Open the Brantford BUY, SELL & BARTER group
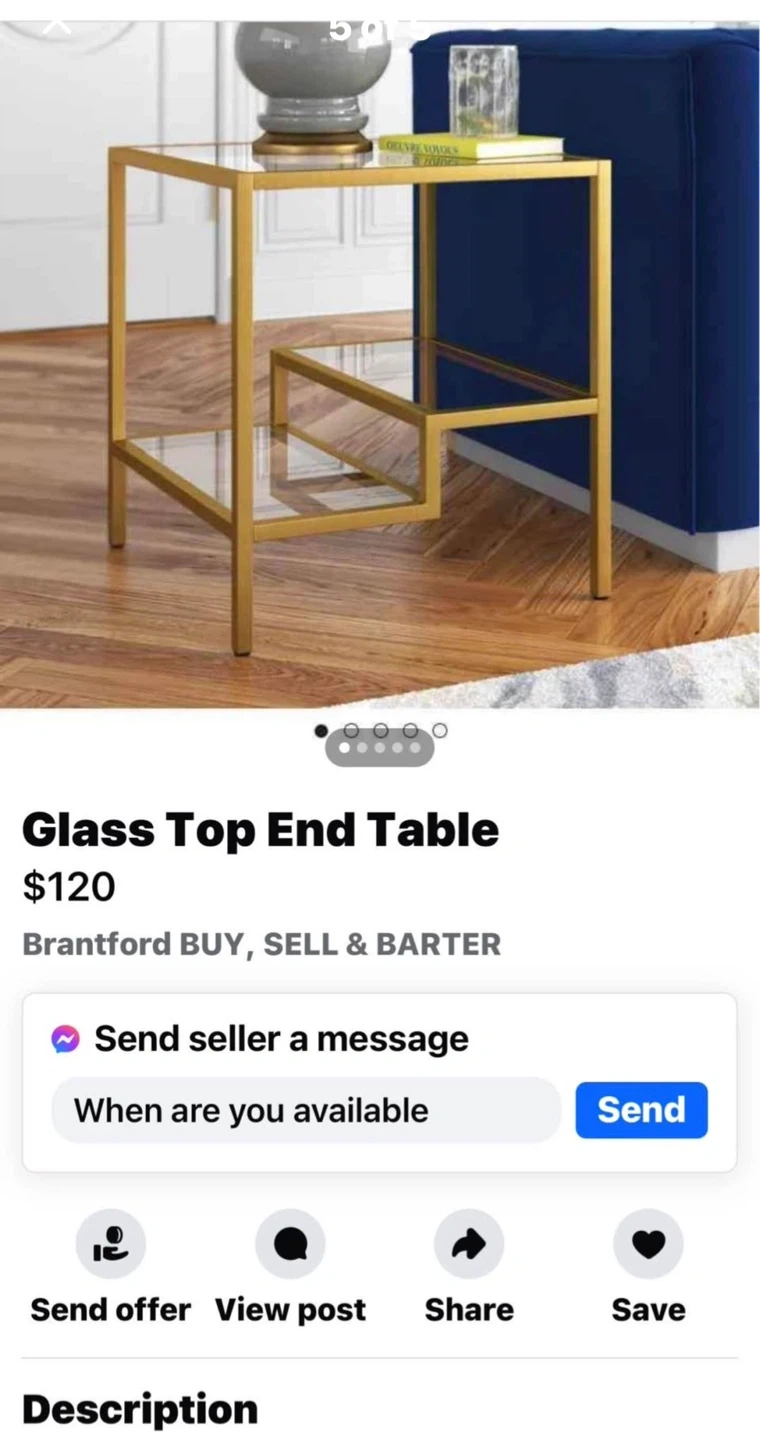This screenshot has width=760, height=1440. pos(261,944)
